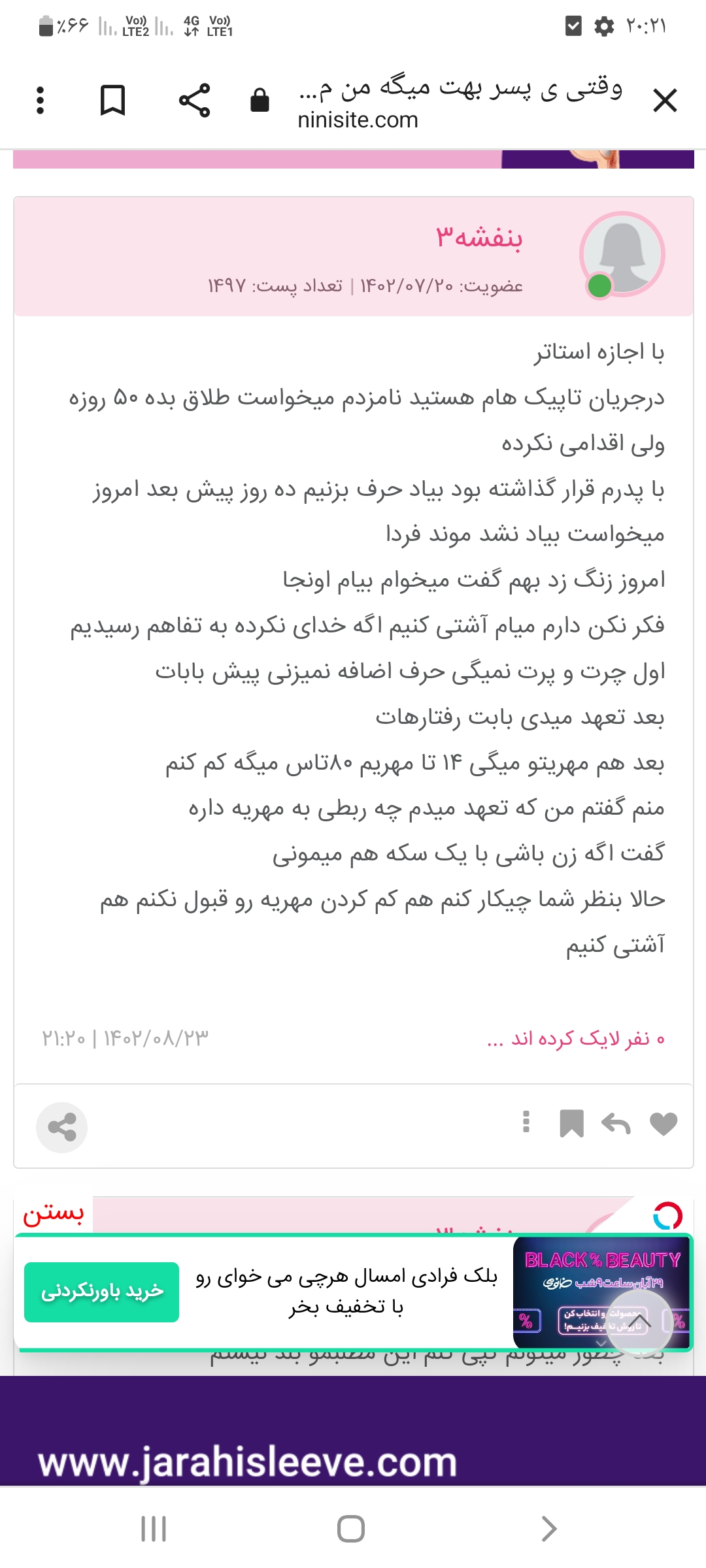
Task: Open the post's three-dot options
Action: [x=526, y=1122]
